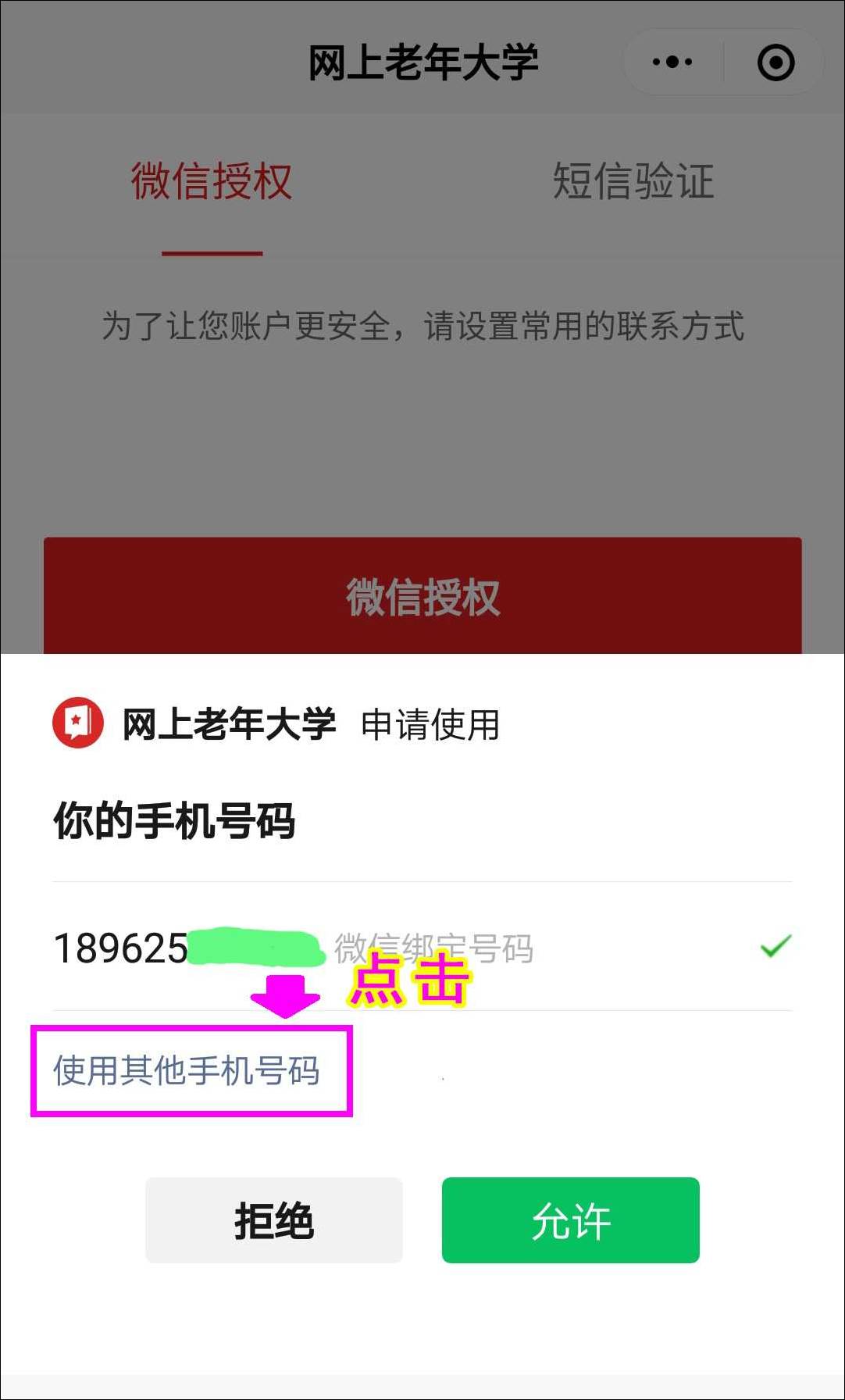
Task: Switch to the 短信验证 tab
Action: click(633, 182)
